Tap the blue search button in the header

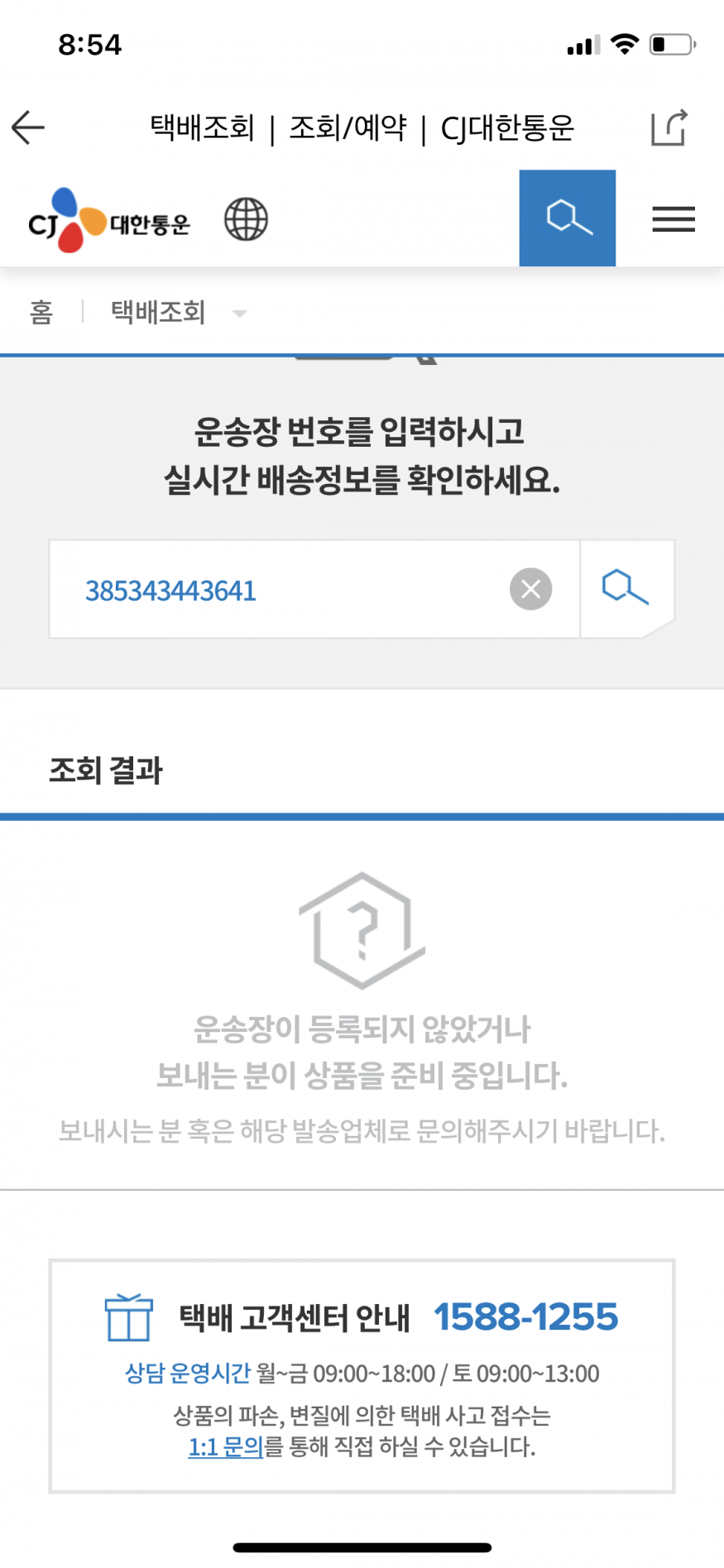pyautogui.click(x=567, y=218)
